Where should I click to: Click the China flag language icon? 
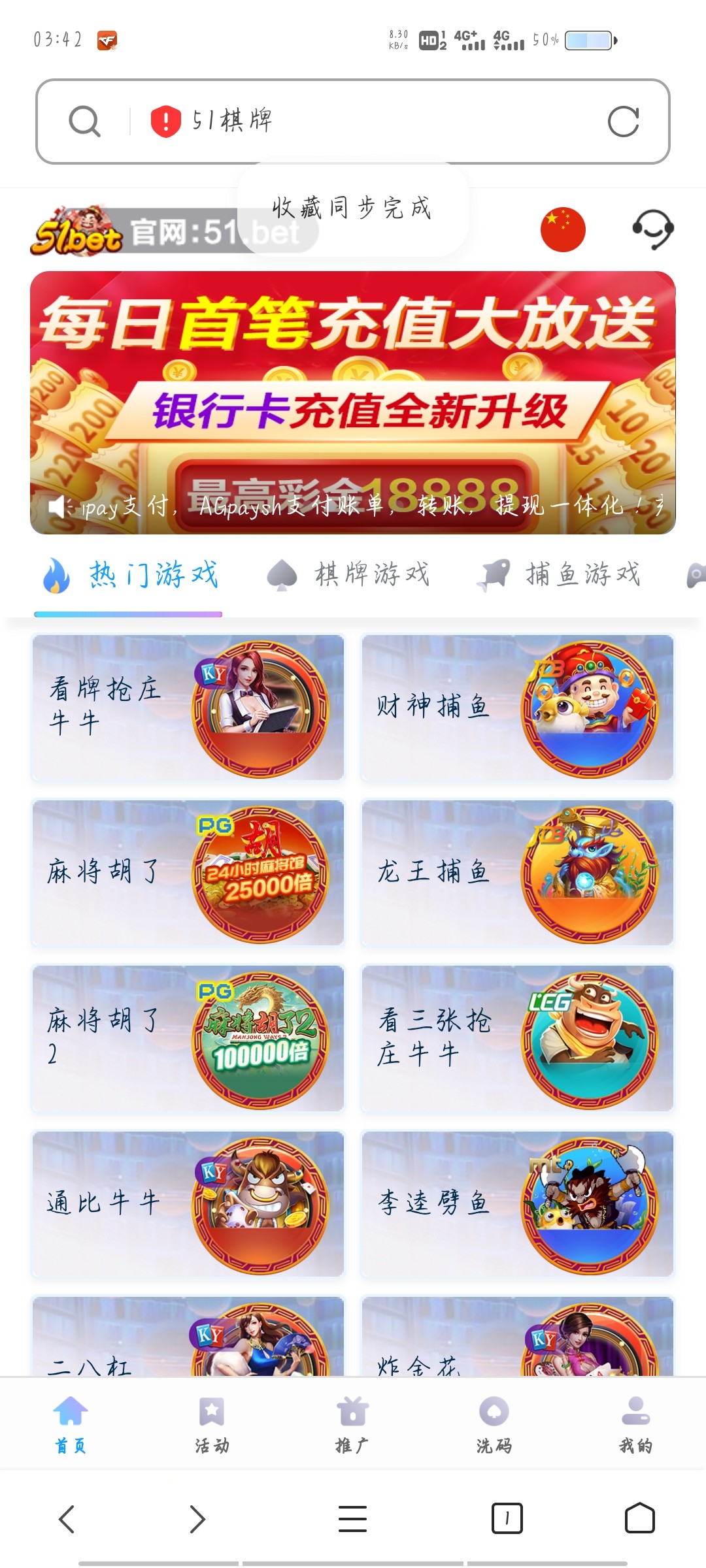562,229
